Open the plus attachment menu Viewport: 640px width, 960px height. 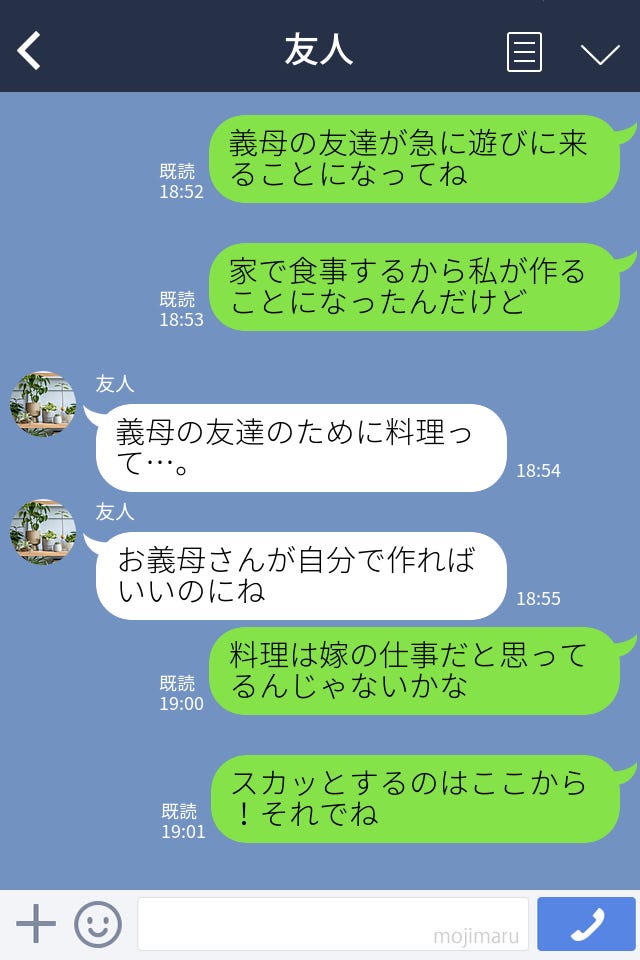coord(36,924)
